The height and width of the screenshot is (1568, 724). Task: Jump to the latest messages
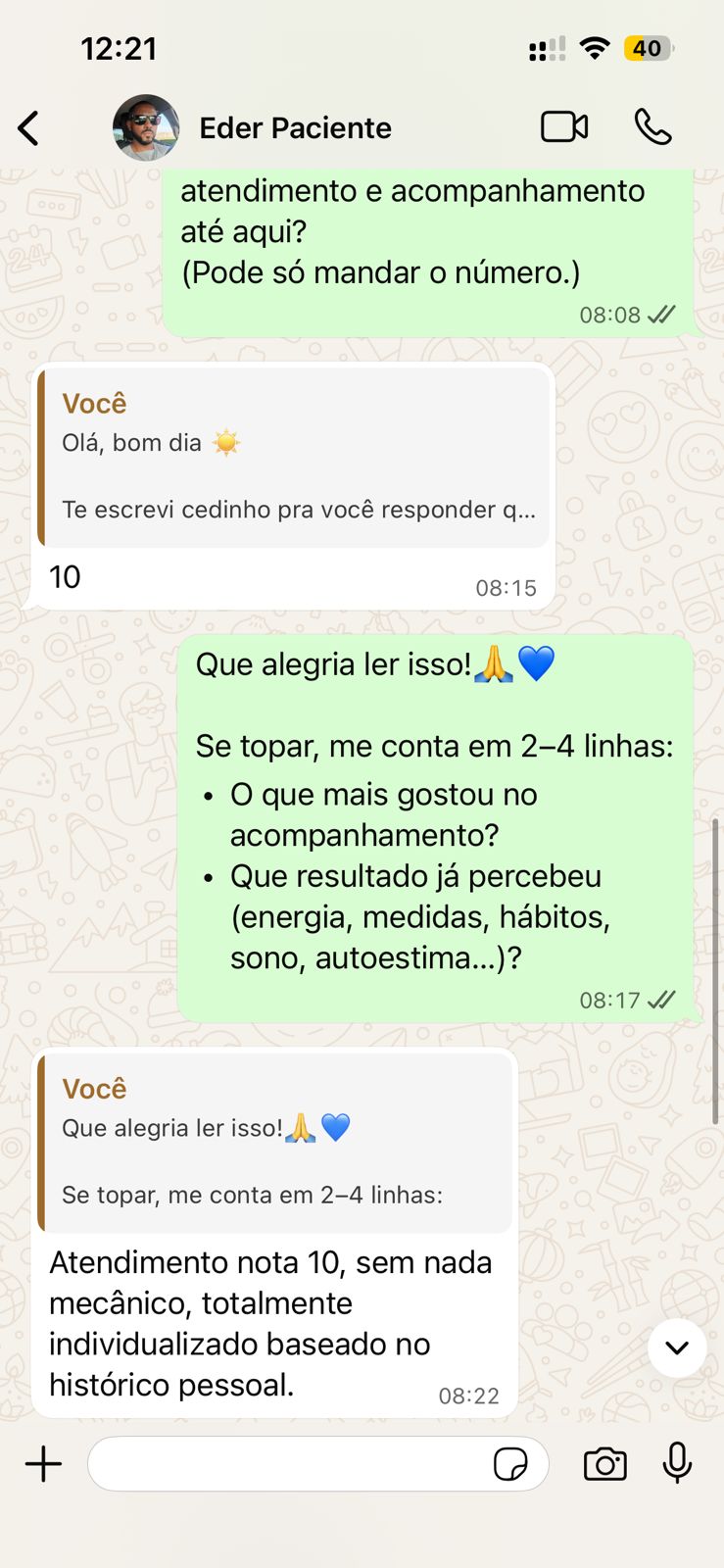click(677, 1347)
